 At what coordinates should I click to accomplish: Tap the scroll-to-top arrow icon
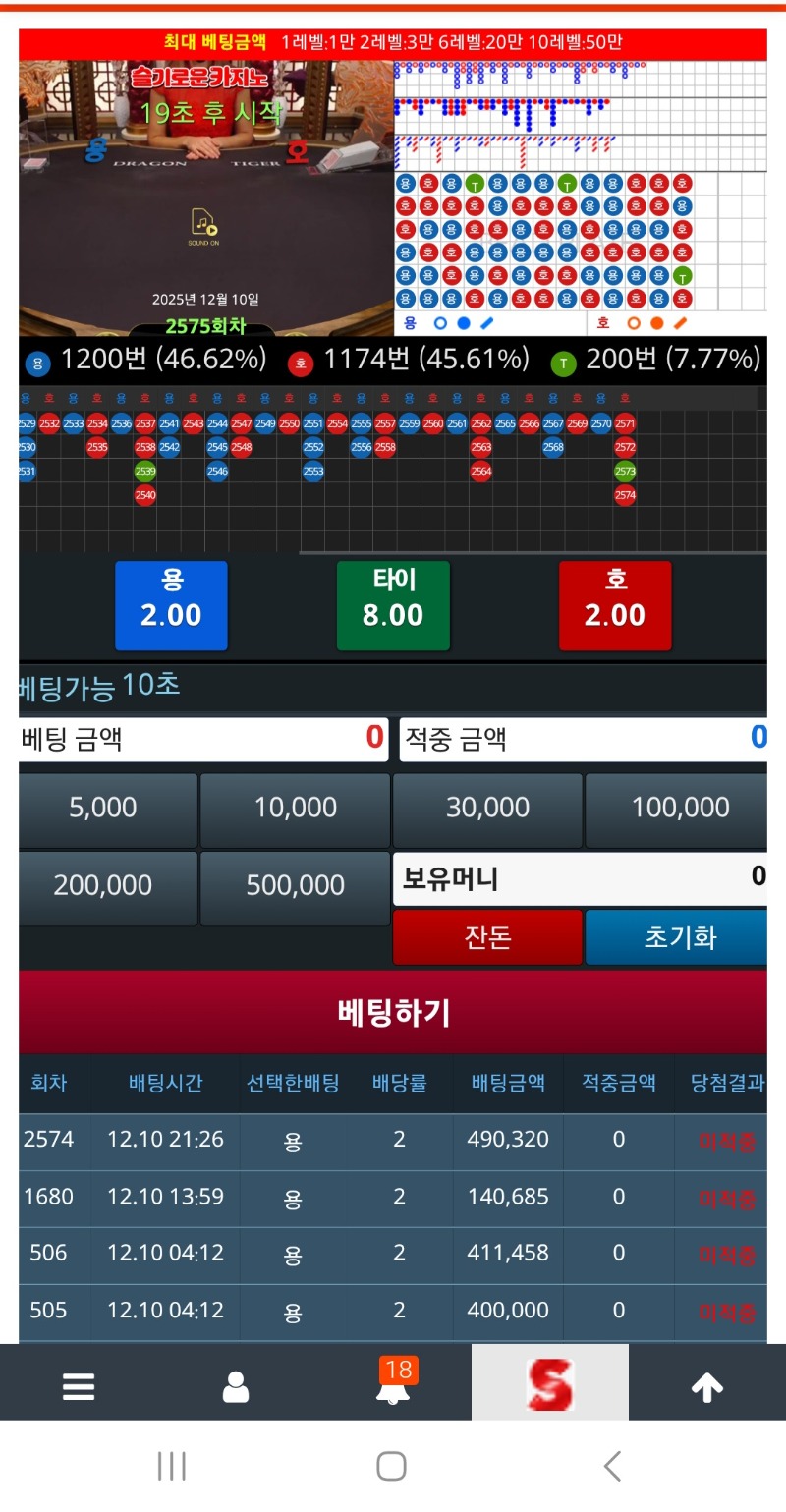(707, 1386)
